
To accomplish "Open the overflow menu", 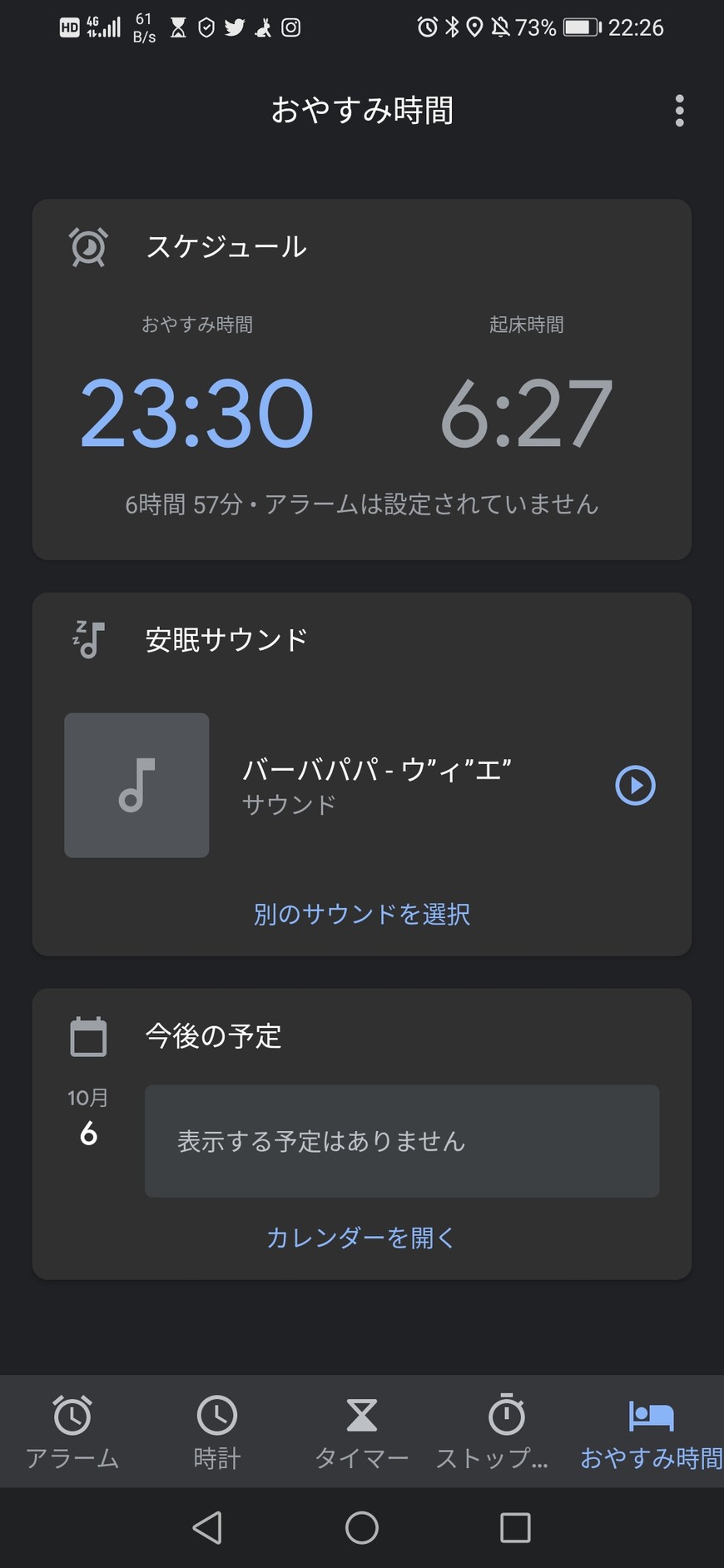I will click(679, 111).
